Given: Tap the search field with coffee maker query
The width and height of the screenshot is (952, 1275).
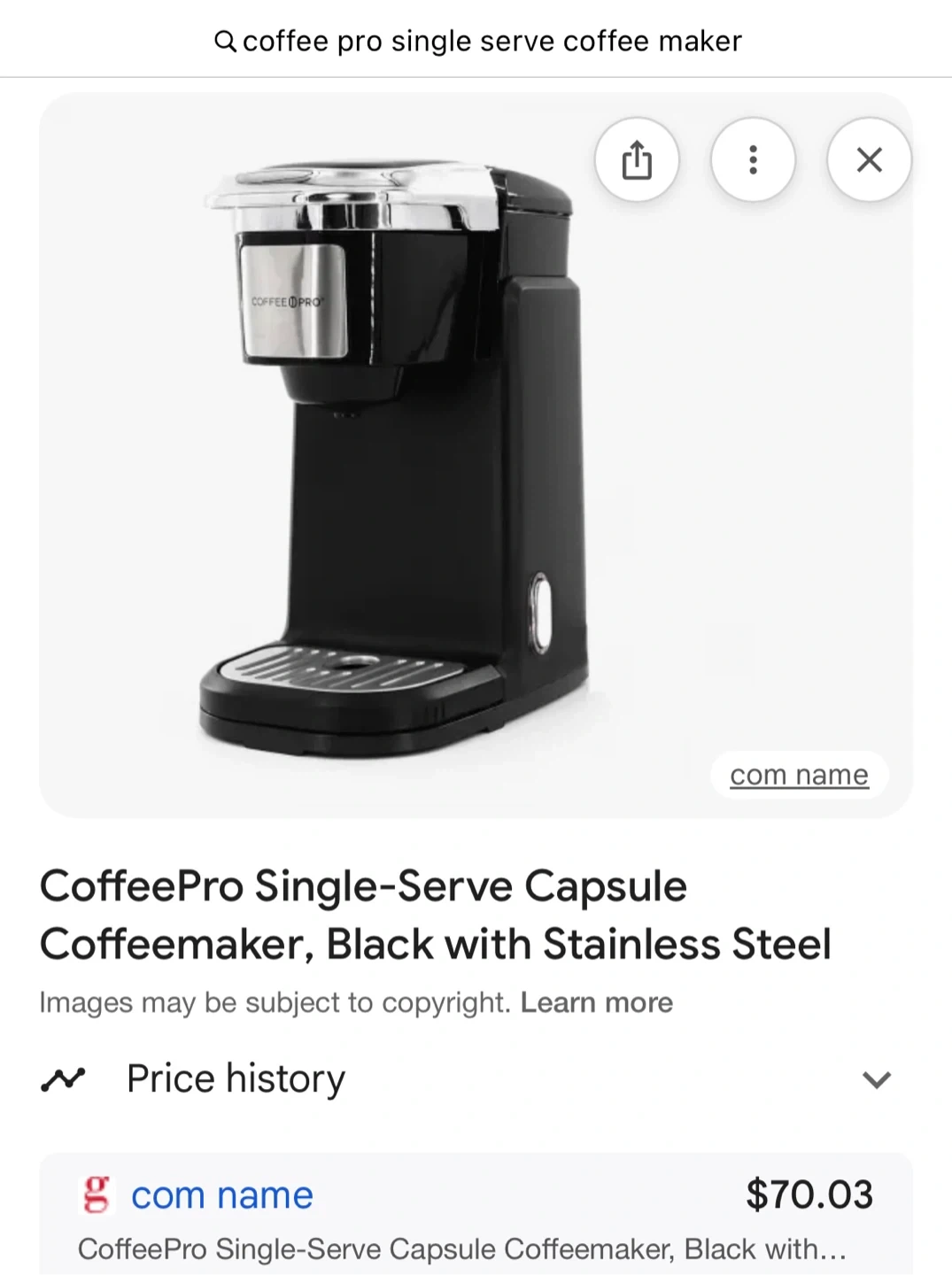Looking at the screenshot, I should pyautogui.click(x=478, y=41).
